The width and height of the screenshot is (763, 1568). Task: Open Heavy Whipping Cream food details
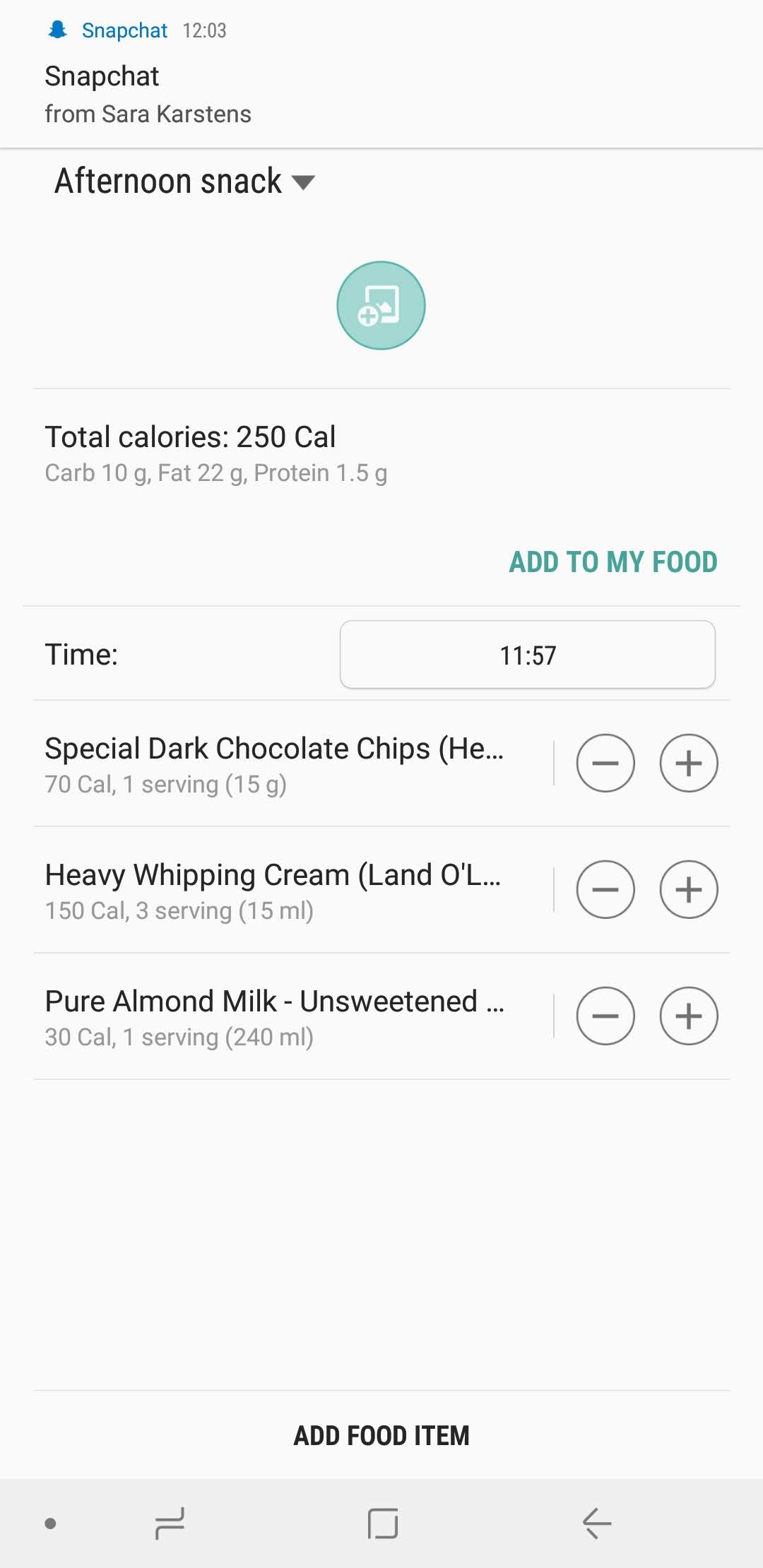click(x=274, y=889)
